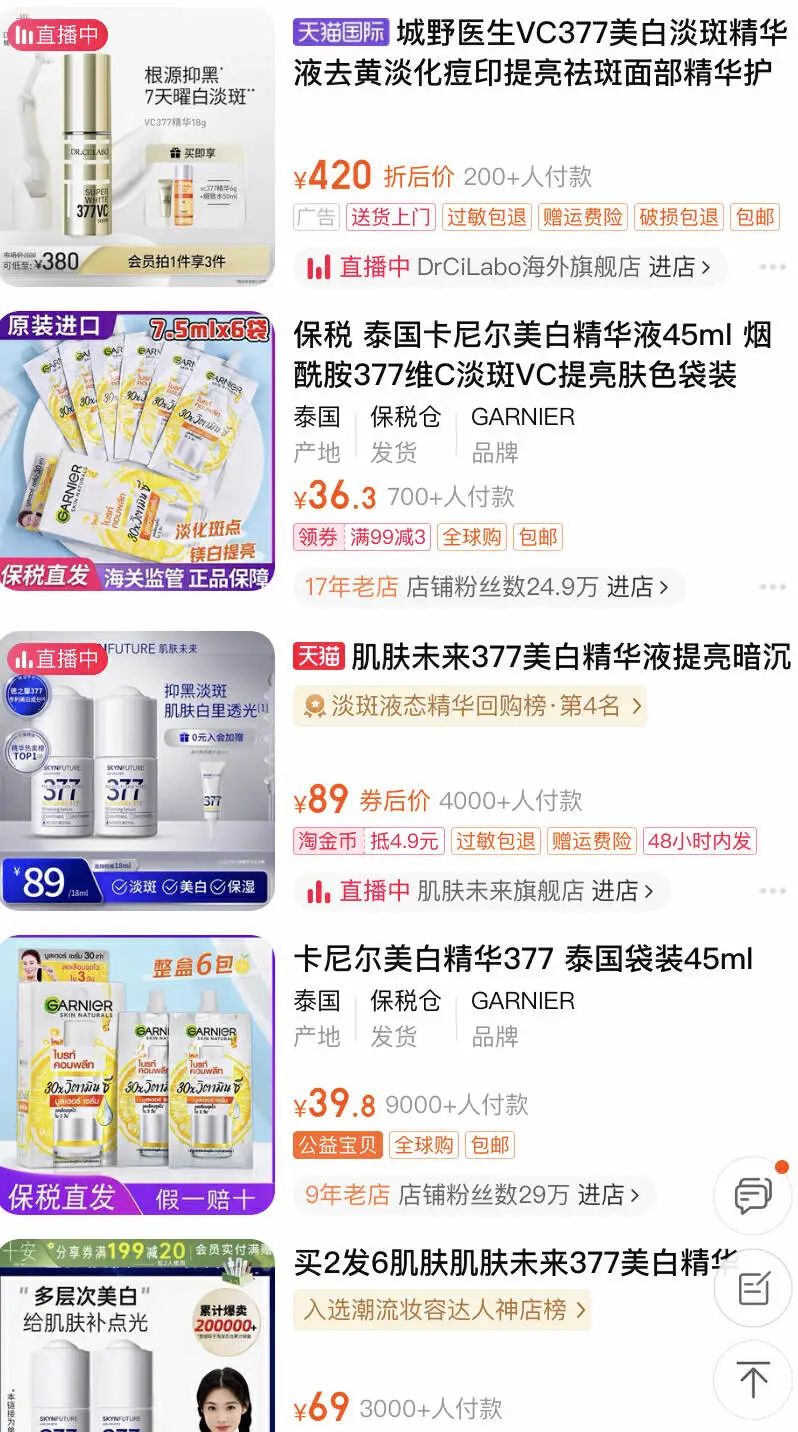The image size is (798, 1432).
Task: Open the 城野医生VC377美白淡斑精华液 listing
Action: (x=540, y=53)
